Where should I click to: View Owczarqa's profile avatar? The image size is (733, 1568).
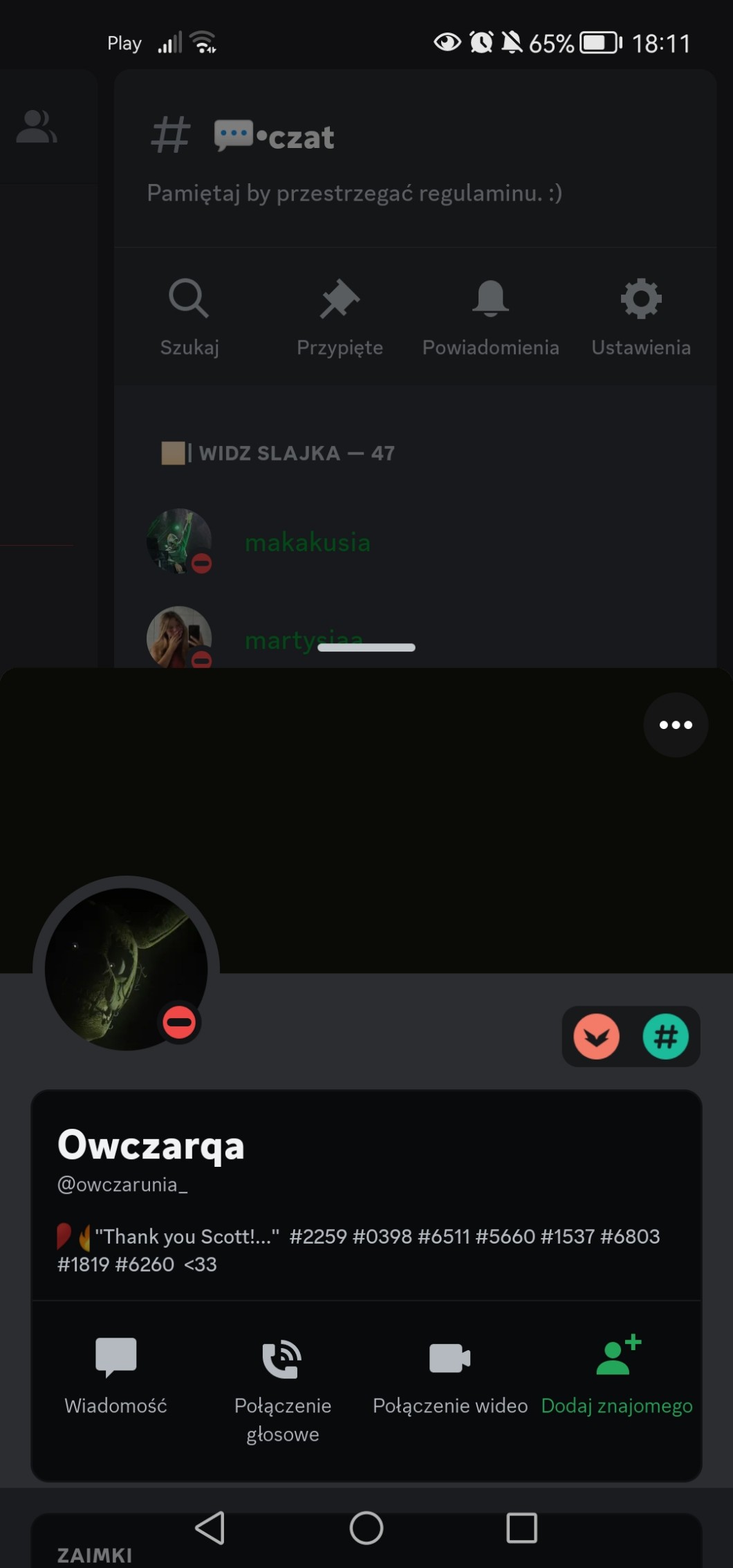pos(126,968)
